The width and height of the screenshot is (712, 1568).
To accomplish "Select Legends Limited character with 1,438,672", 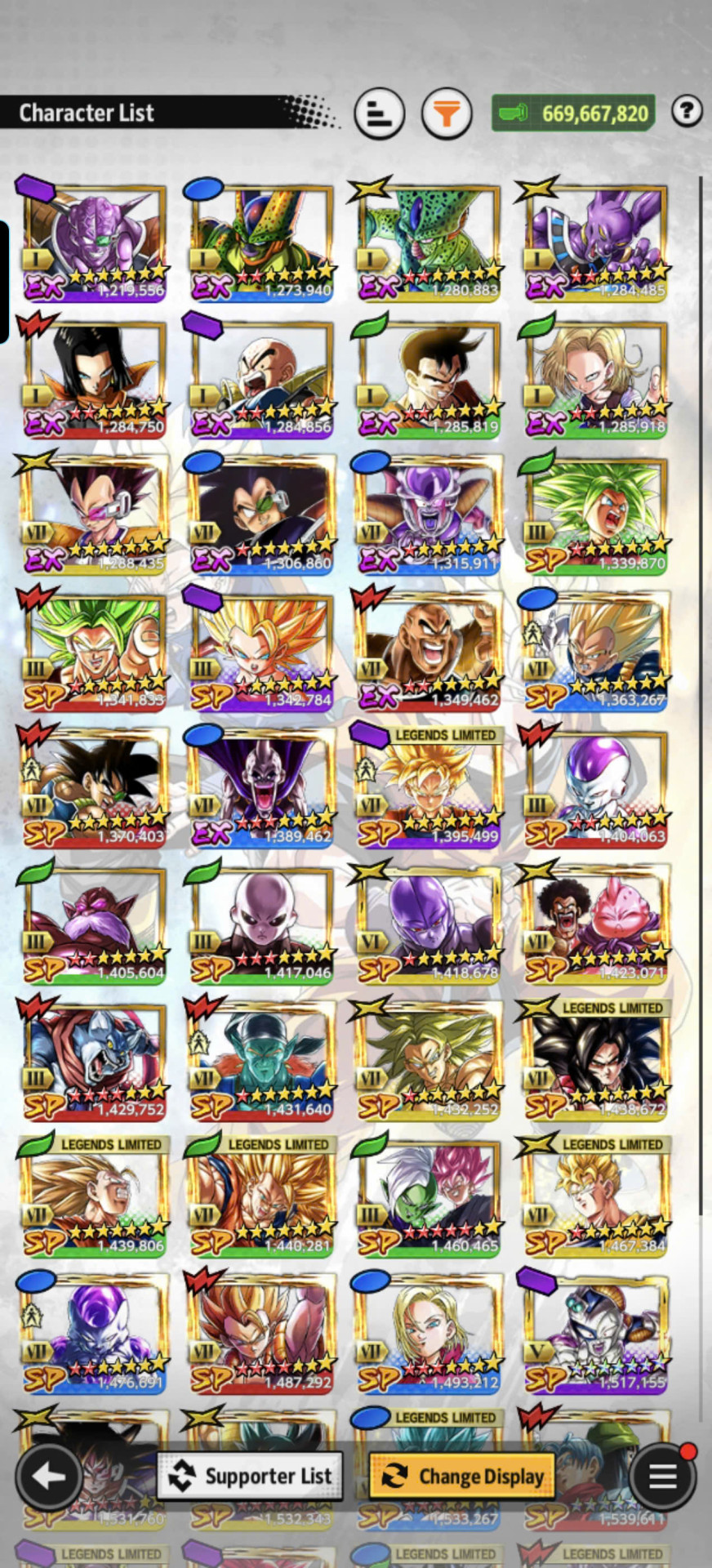I will click(x=594, y=1060).
